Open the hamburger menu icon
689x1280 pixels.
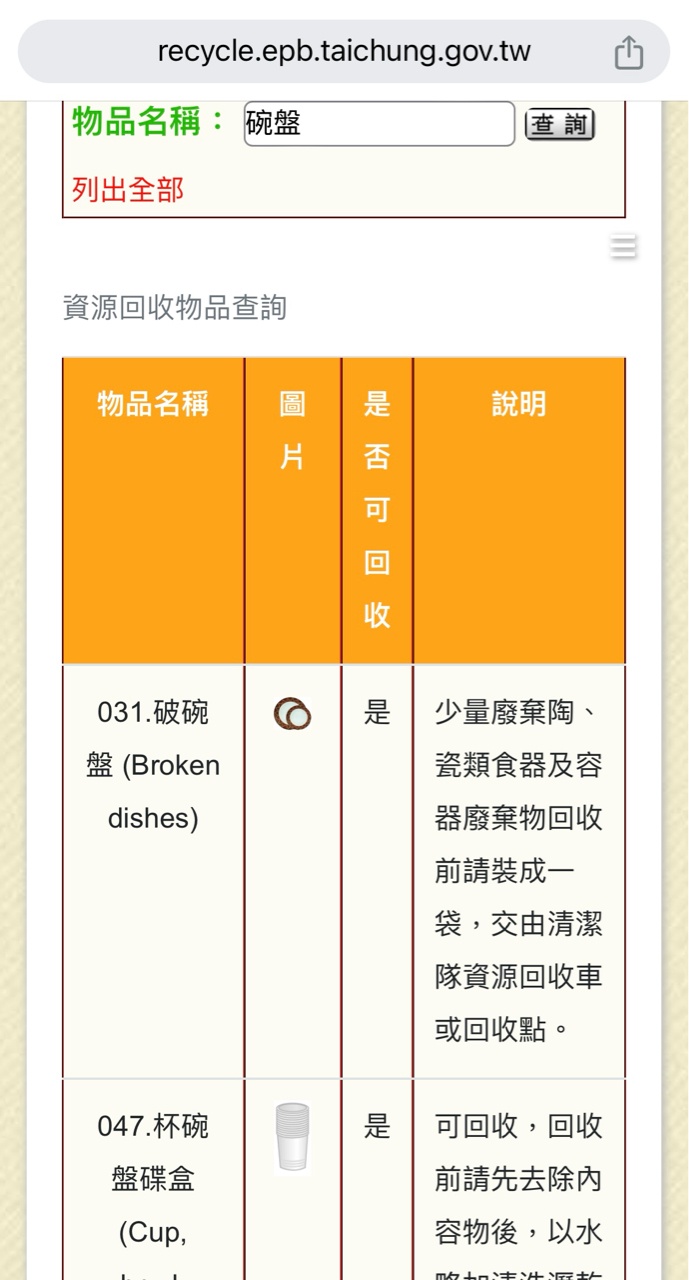point(624,246)
